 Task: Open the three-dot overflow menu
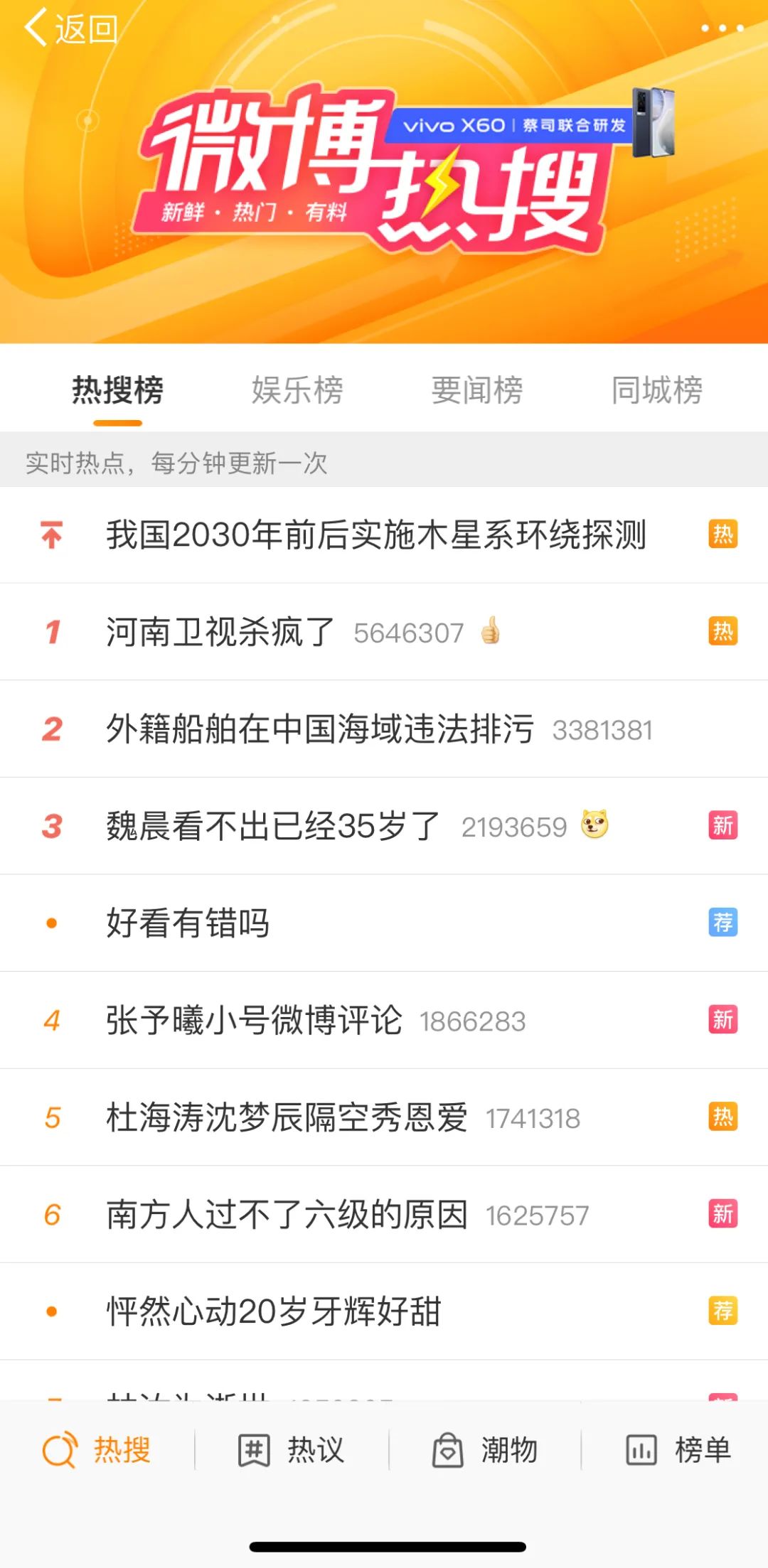722,28
